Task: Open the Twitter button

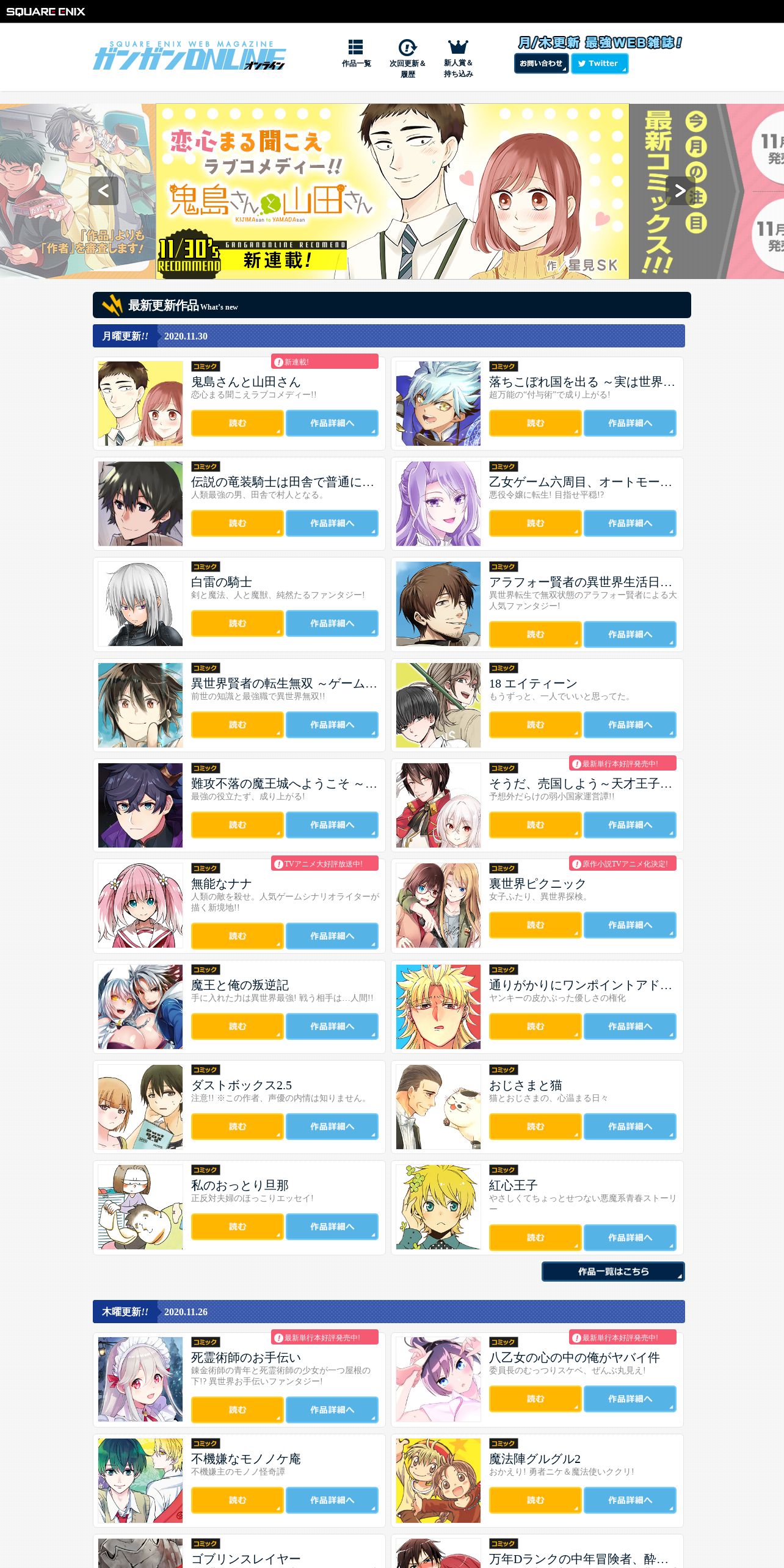Action: [600, 64]
